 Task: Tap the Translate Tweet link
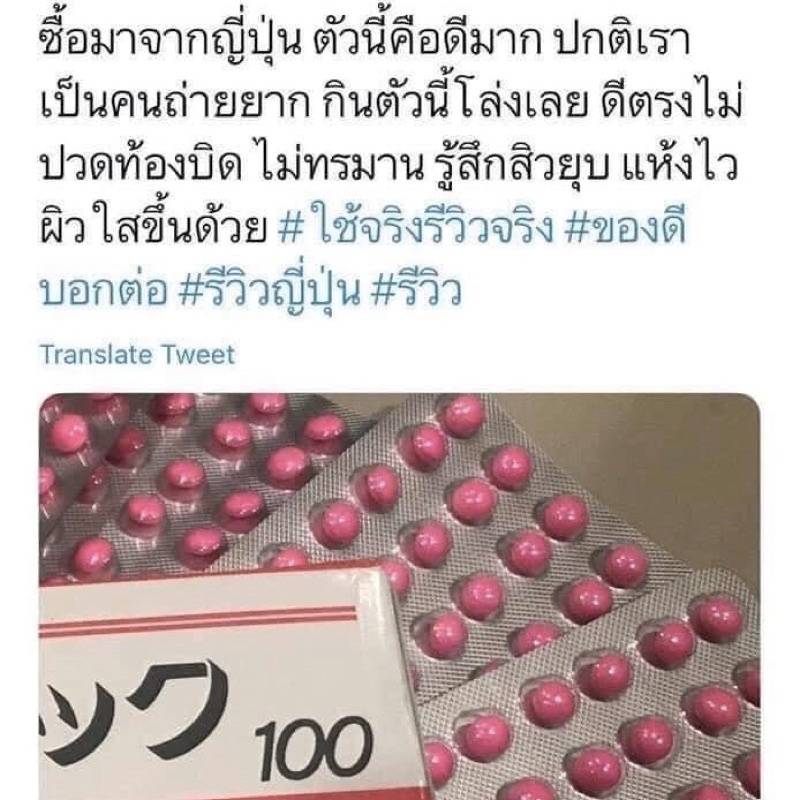click(139, 354)
